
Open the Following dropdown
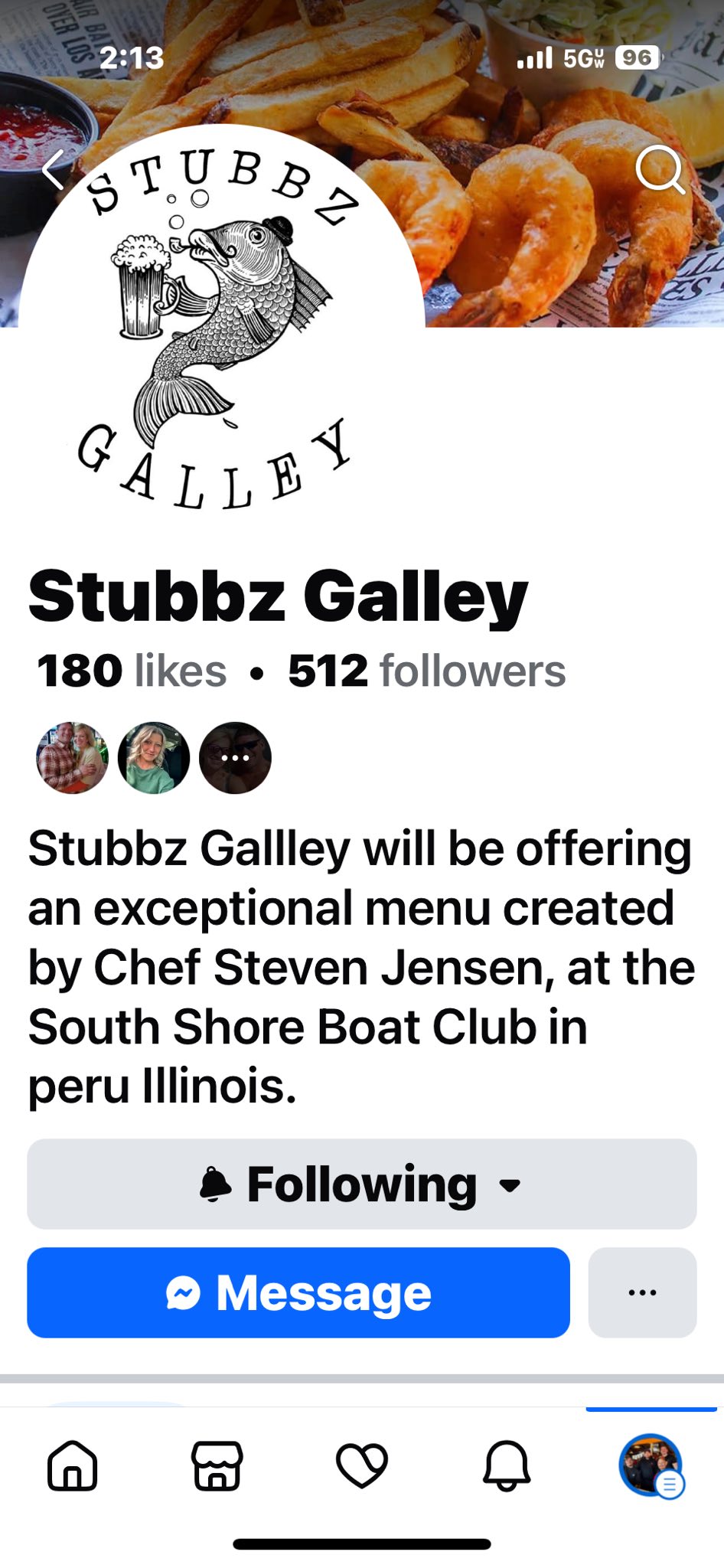point(361,1184)
